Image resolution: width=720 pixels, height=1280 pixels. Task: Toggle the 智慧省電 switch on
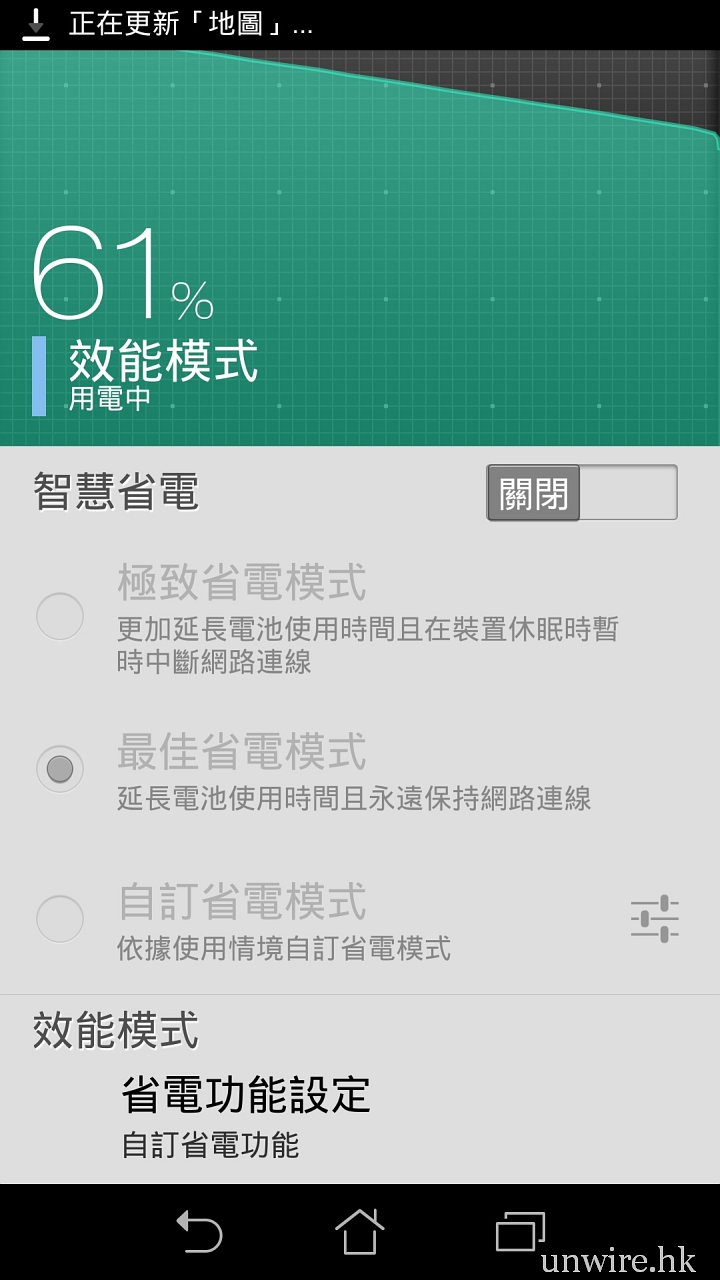pos(581,492)
